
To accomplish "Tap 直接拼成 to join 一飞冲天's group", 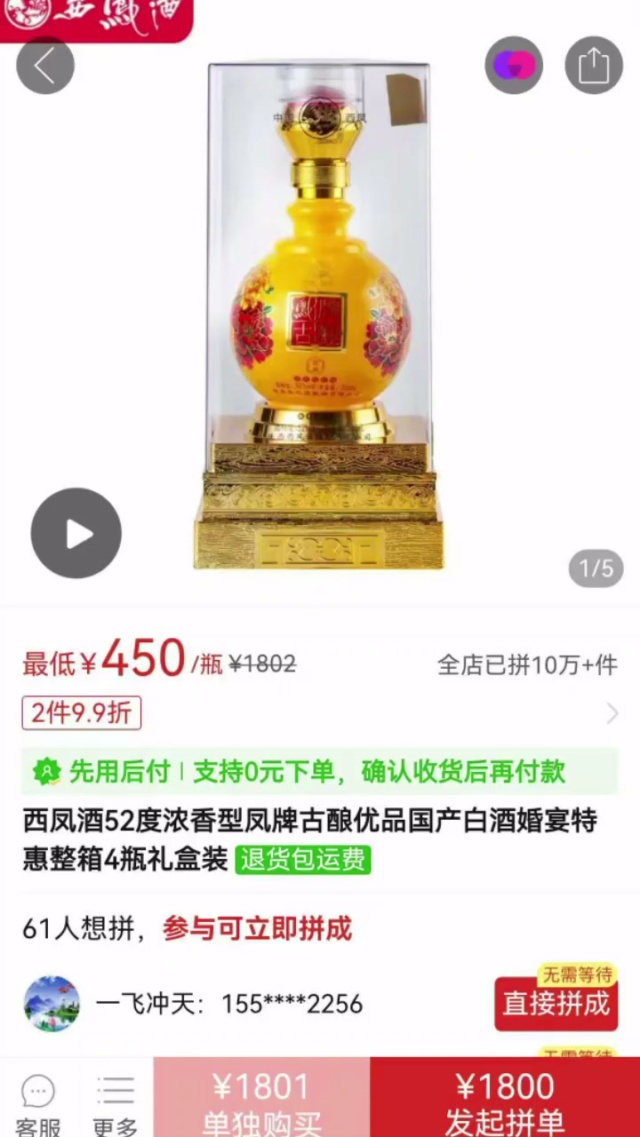I will point(556,1003).
